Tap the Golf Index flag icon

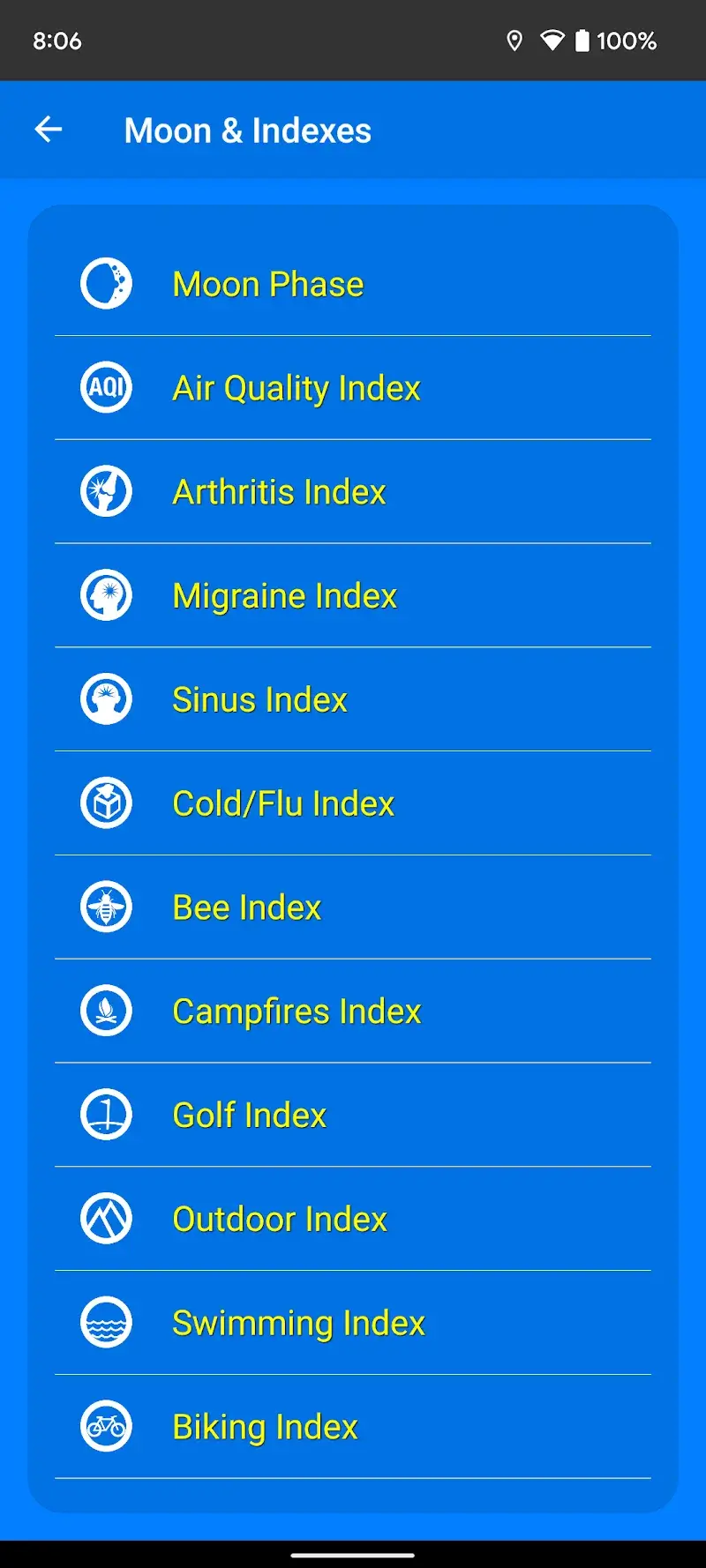pos(106,1114)
